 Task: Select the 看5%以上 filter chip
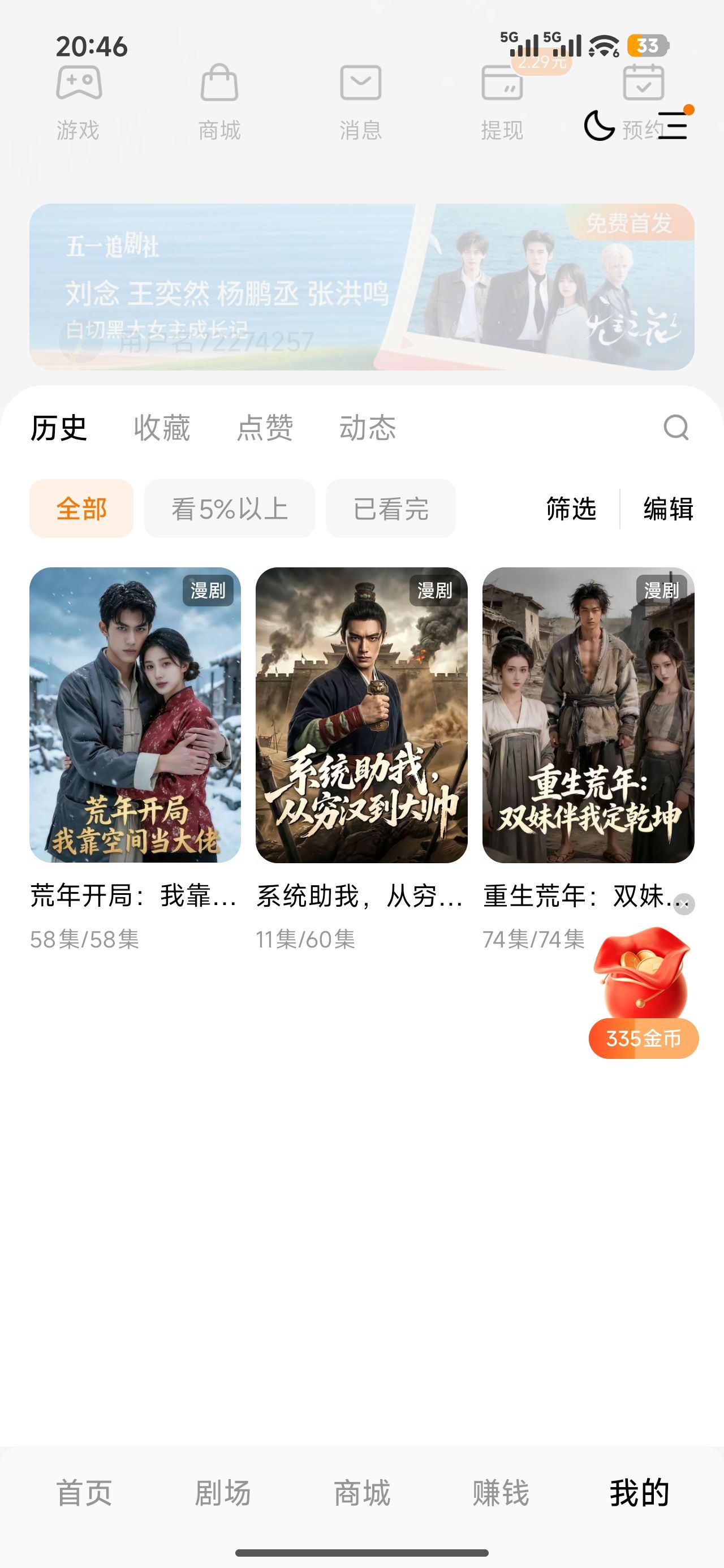[230, 509]
